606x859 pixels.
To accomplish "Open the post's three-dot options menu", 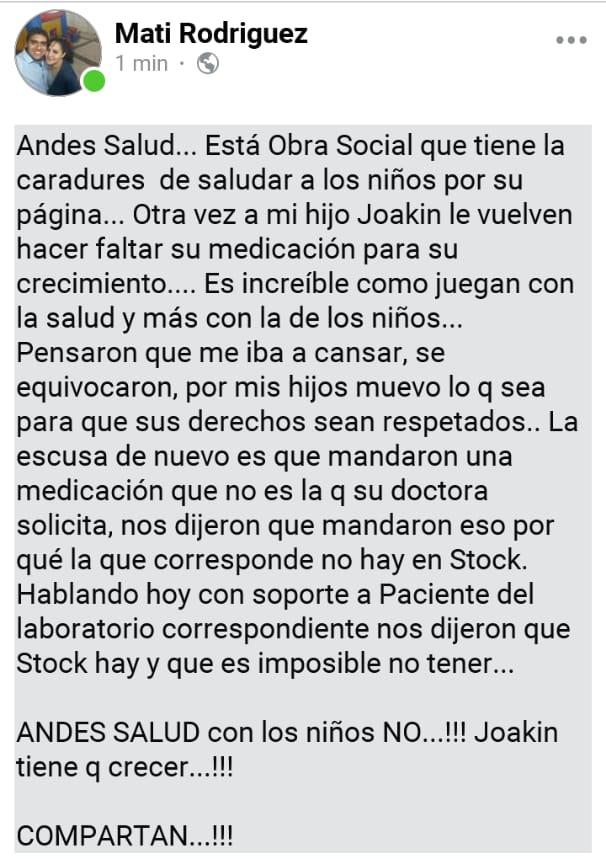I will [570, 40].
